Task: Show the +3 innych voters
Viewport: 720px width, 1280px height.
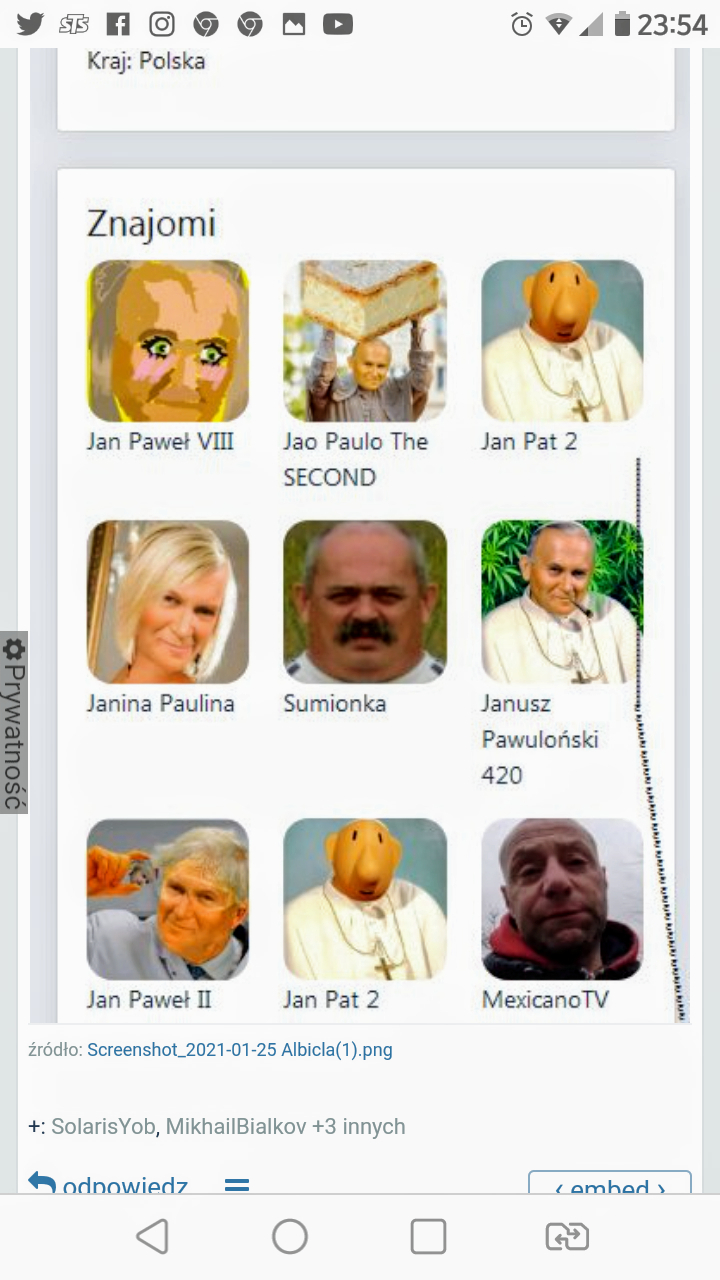Action: point(358,1126)
